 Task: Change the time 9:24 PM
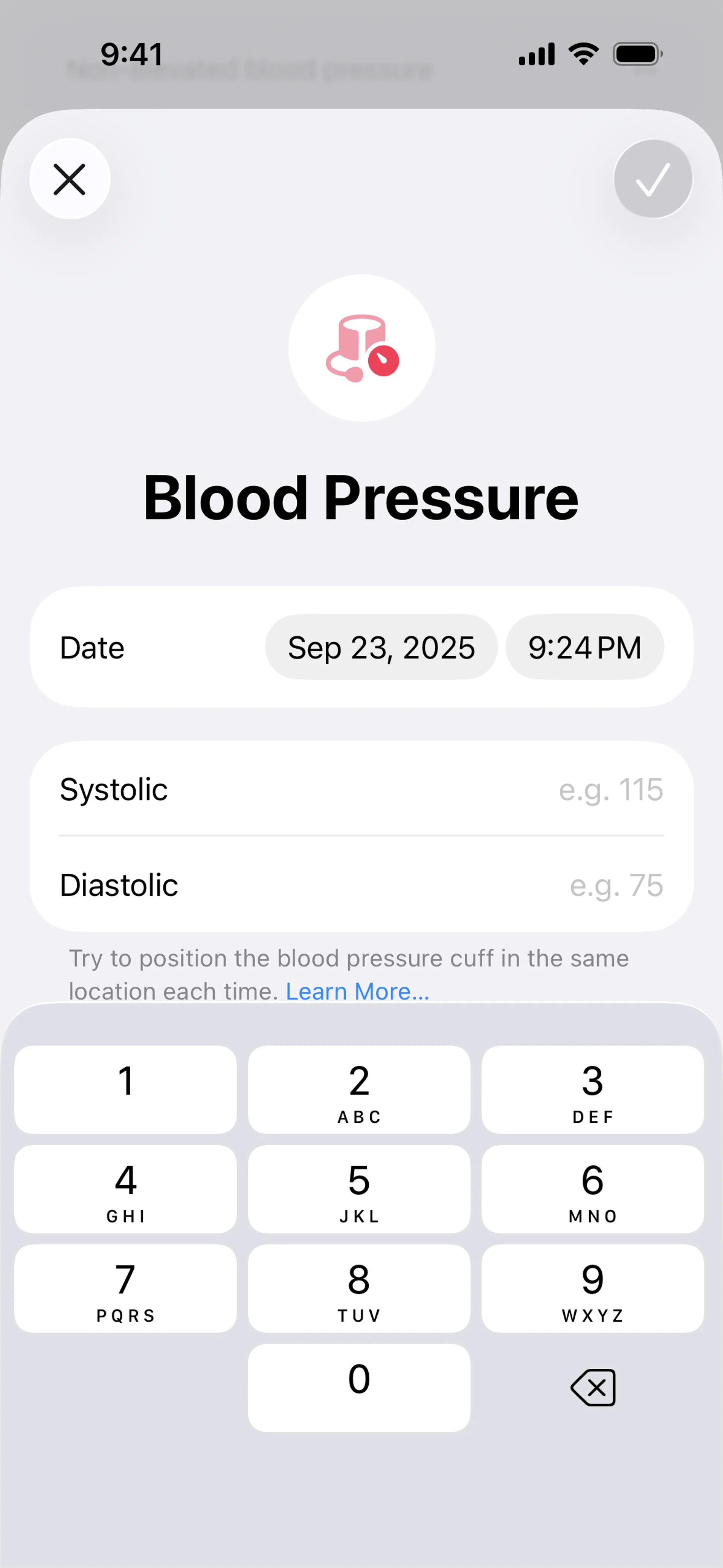coord(584,647)
